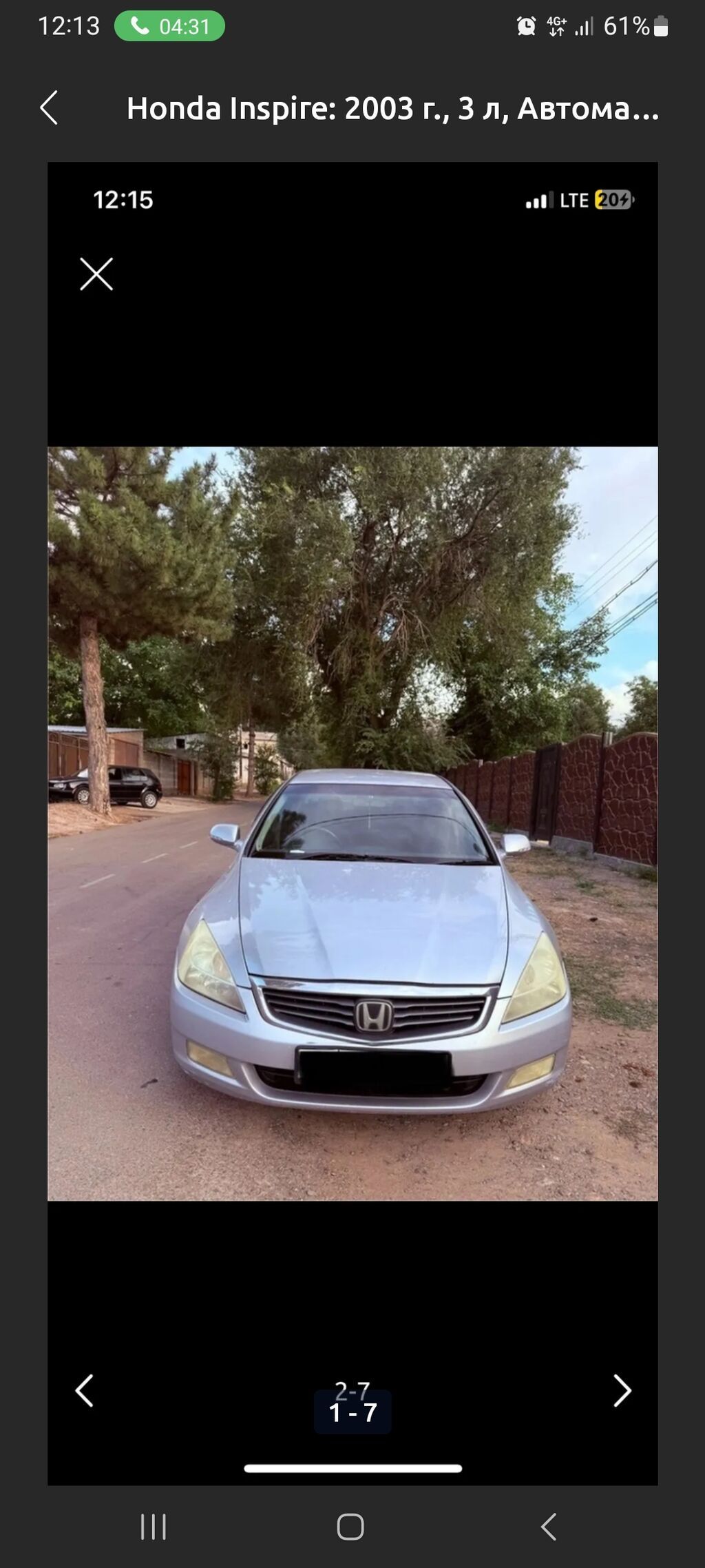Go to the phone's home screen

pyautogui.click(x=350, y=1527)
